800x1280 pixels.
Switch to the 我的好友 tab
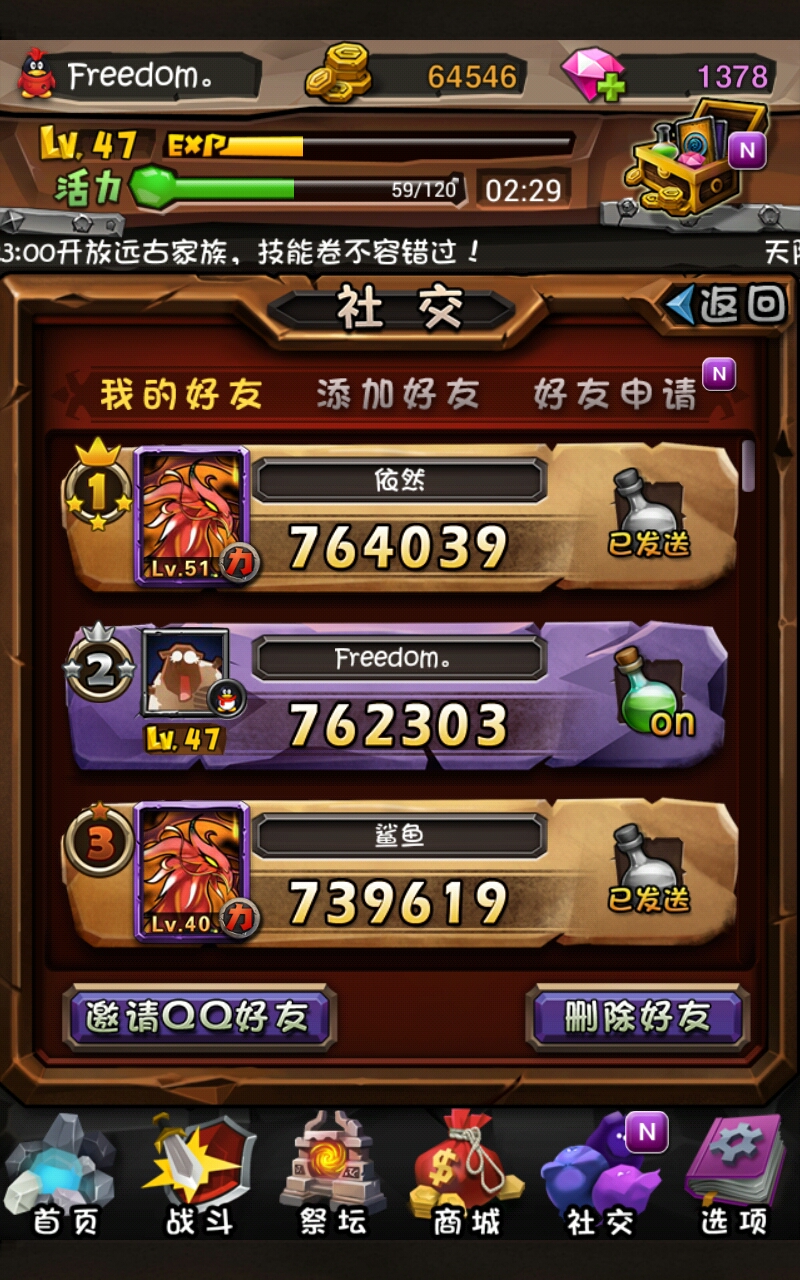182,394
